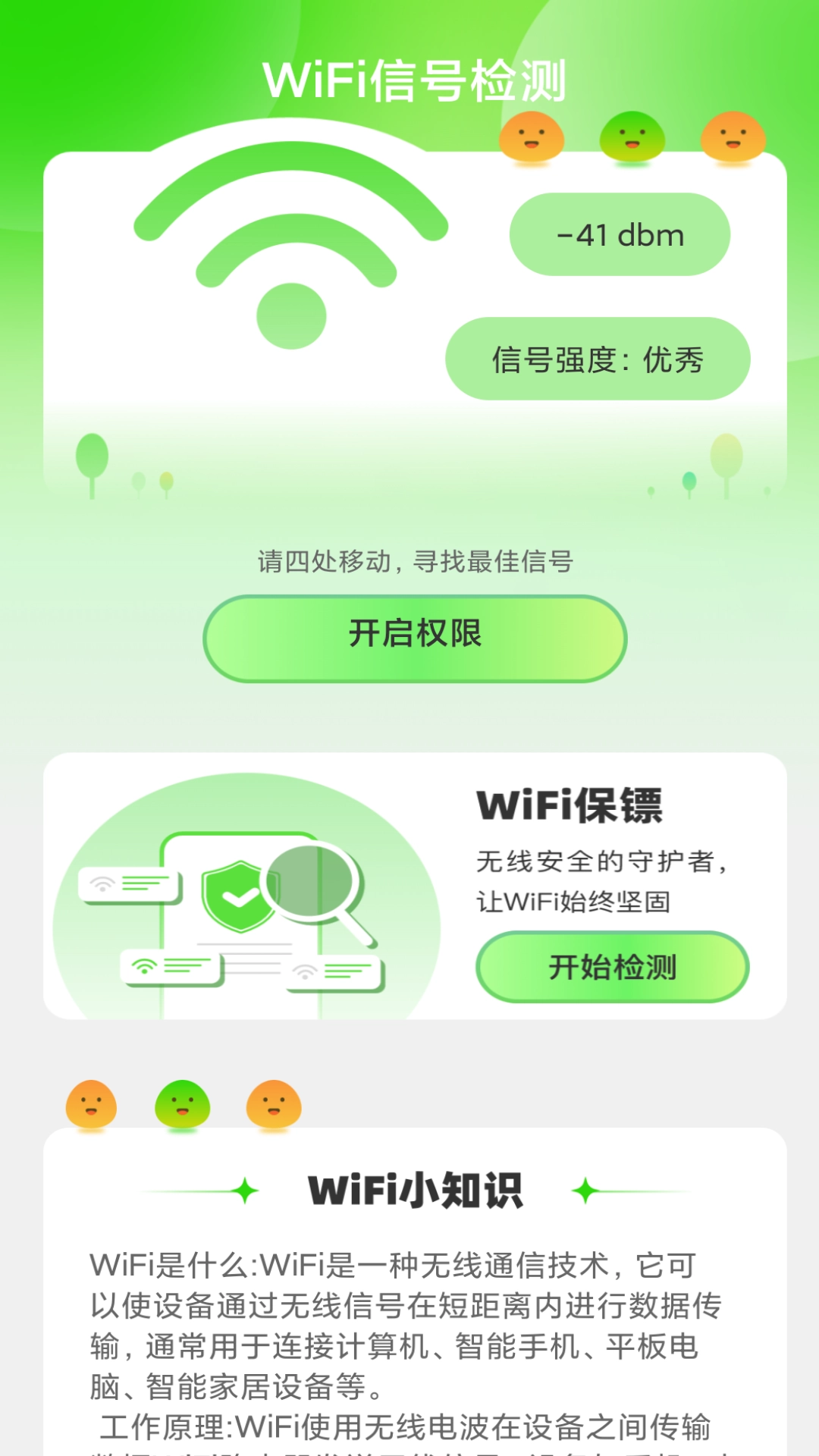Image resolution: width=819 pixels, height=1456 pixels.
Task: Click the WiFi chip at the bottom of the illustration
Action: pos(334,971)
